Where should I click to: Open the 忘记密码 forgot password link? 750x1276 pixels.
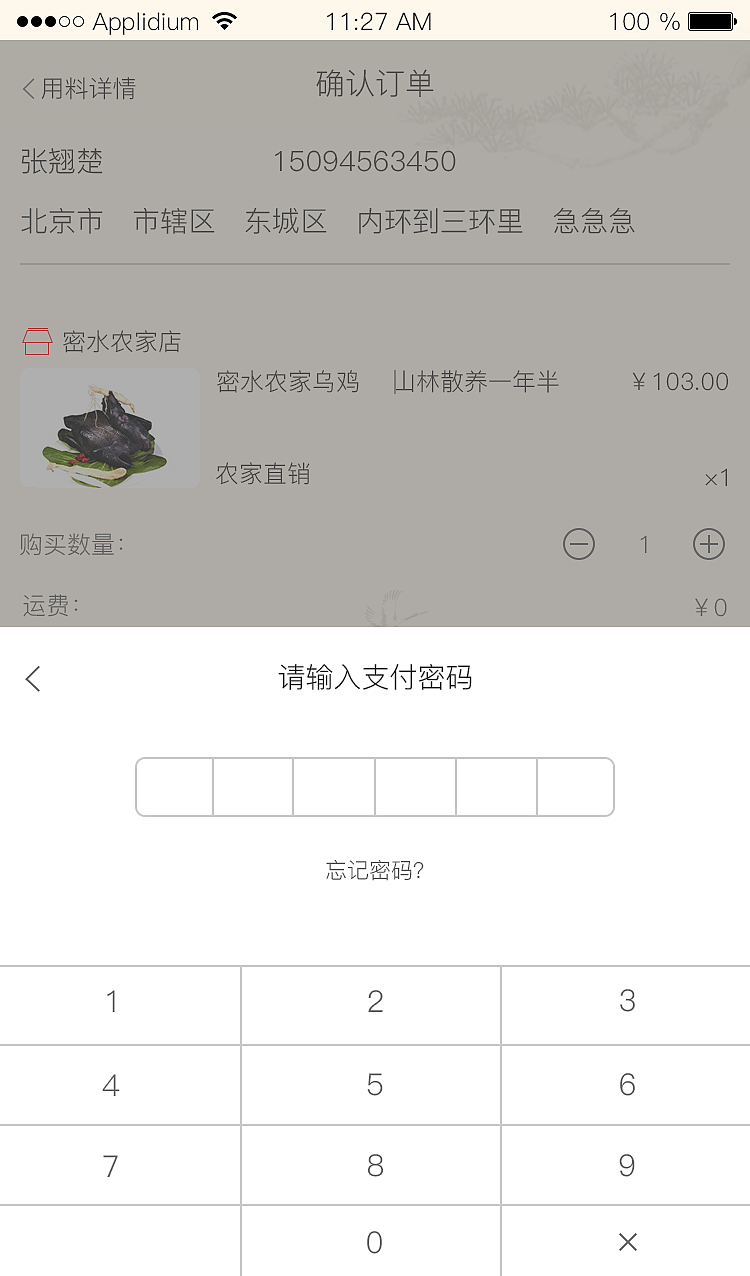(x=374, y=871)
